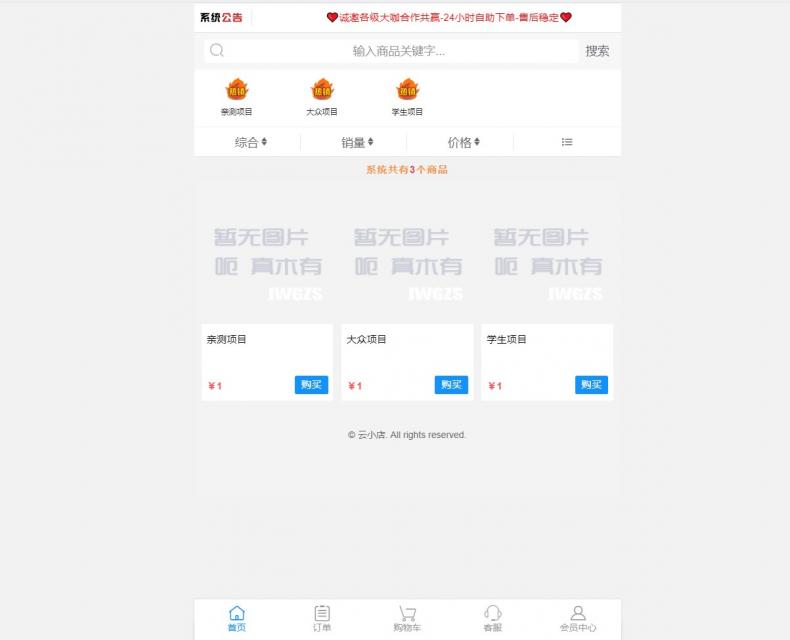The width and height of the screenshot is (790, 640).
Task: Switch to the 会员中心 member tab
Action: [578, 619]
